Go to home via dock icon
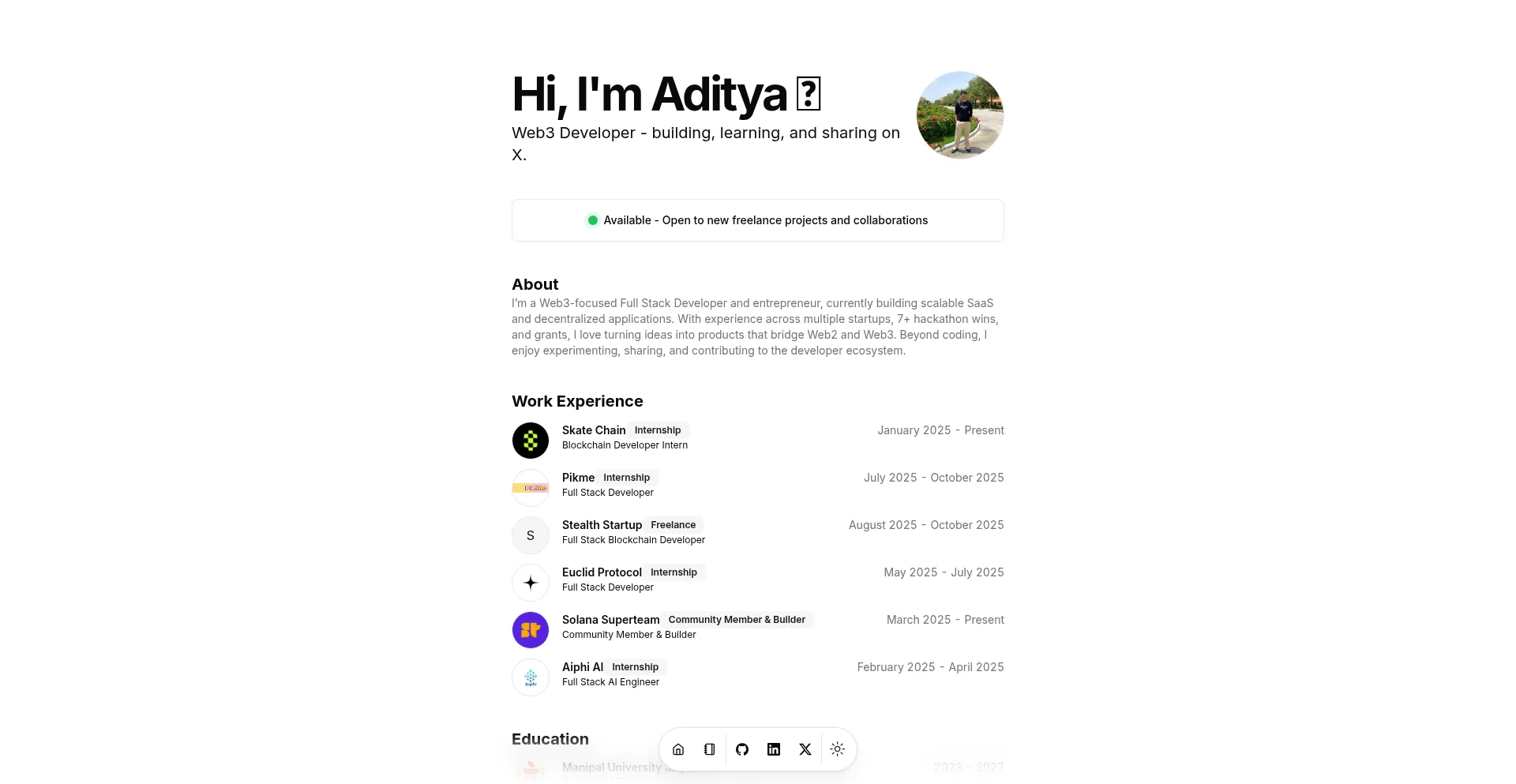This screenshot has width=1516, height=784. pos(678,749)
